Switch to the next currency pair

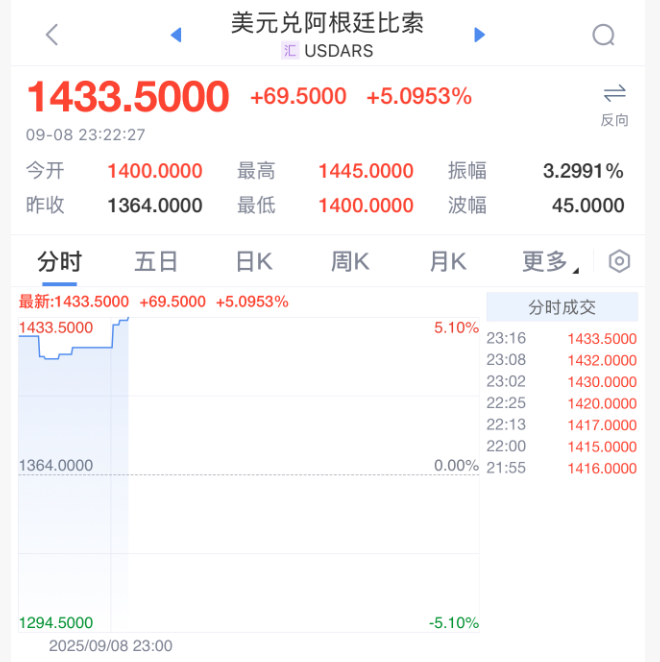(479, 35)
